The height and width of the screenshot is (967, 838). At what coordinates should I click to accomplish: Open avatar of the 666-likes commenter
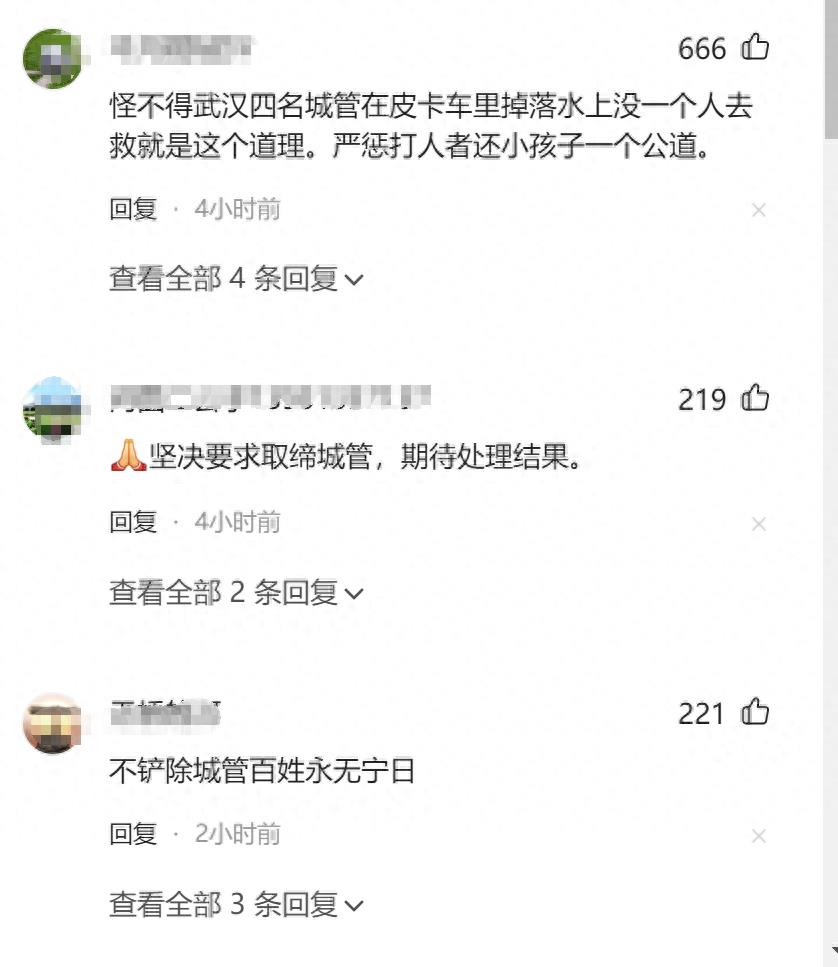tap(52, 59)
